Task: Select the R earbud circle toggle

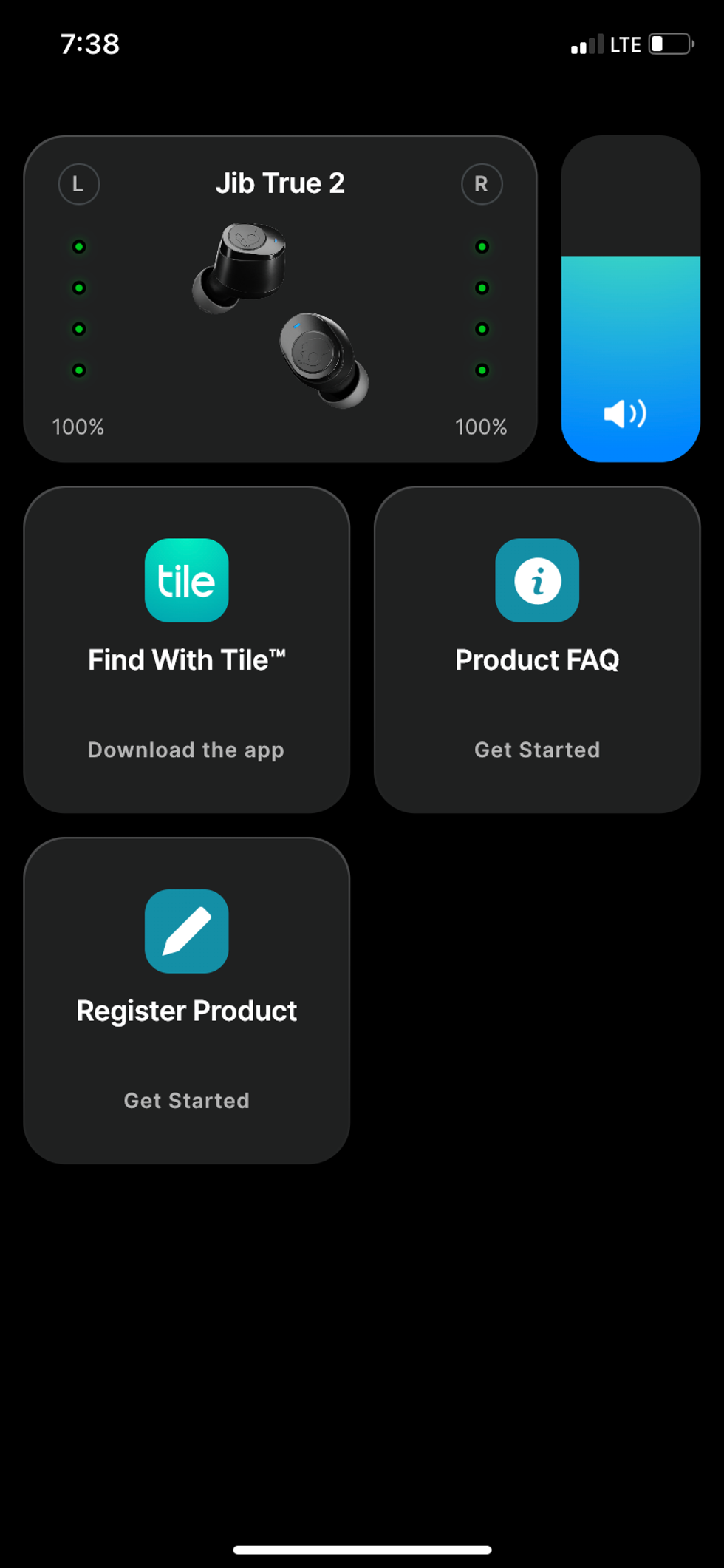Action: click(x=482, y=183)
